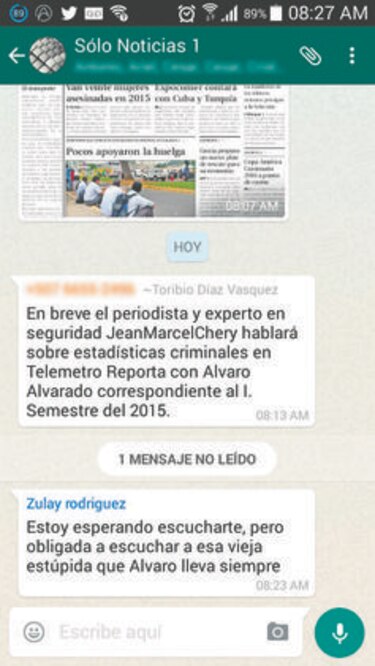Open the camera from message box
Viewport: 375px width, 666px height.
(278, 632)
